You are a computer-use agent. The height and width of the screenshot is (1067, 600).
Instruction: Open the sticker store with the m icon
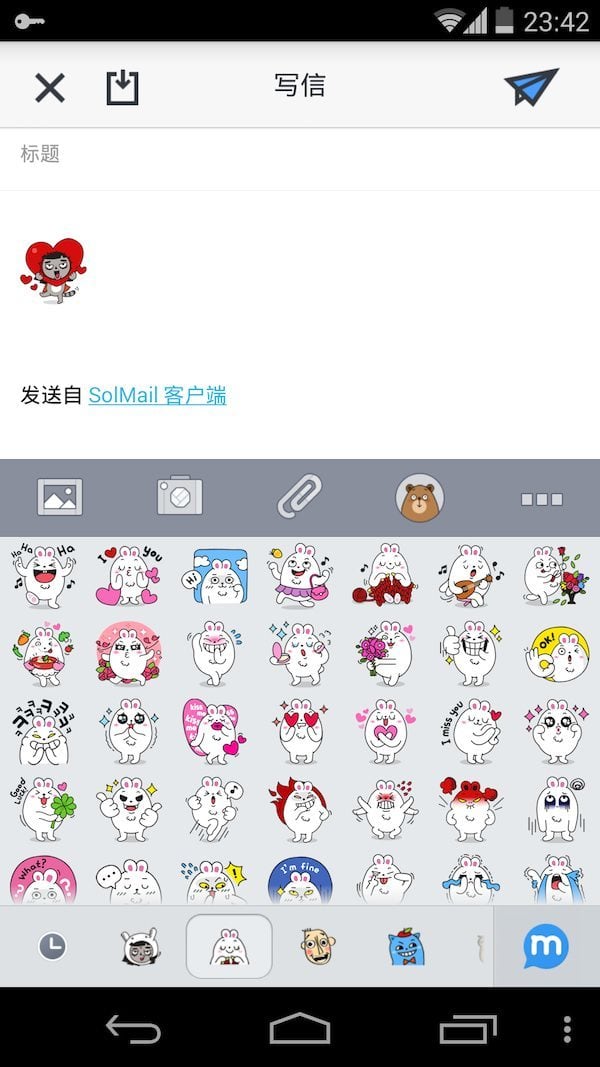pyautogui.click(x=546, y=946)
